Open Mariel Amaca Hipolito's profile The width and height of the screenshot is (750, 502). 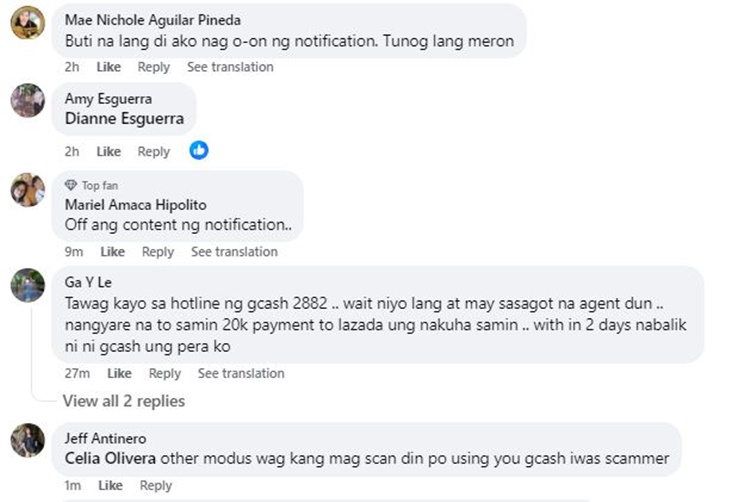click(x=127, y=204)
